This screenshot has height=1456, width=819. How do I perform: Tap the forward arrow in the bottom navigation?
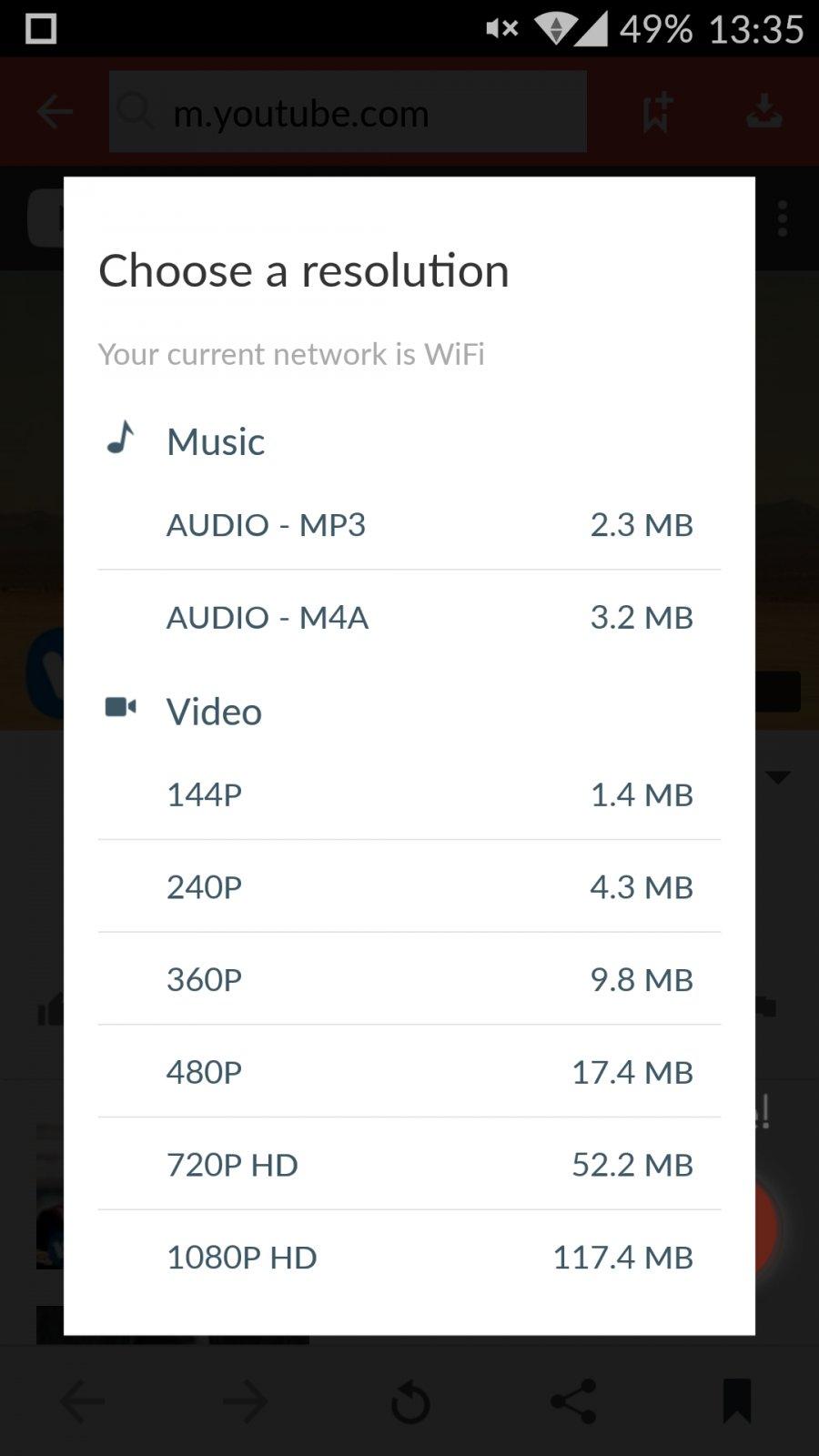point(244,1401)
